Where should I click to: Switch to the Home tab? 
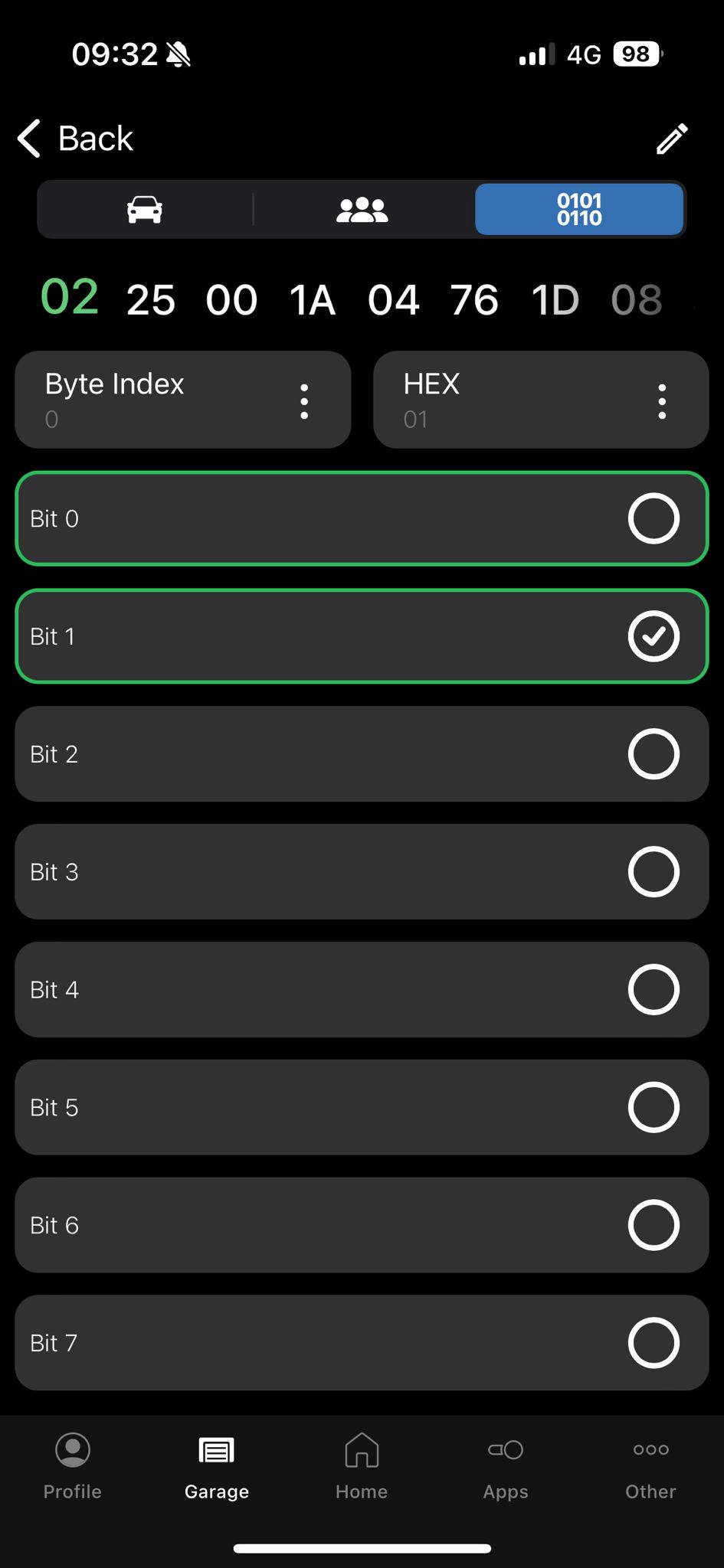point(362,1467)
